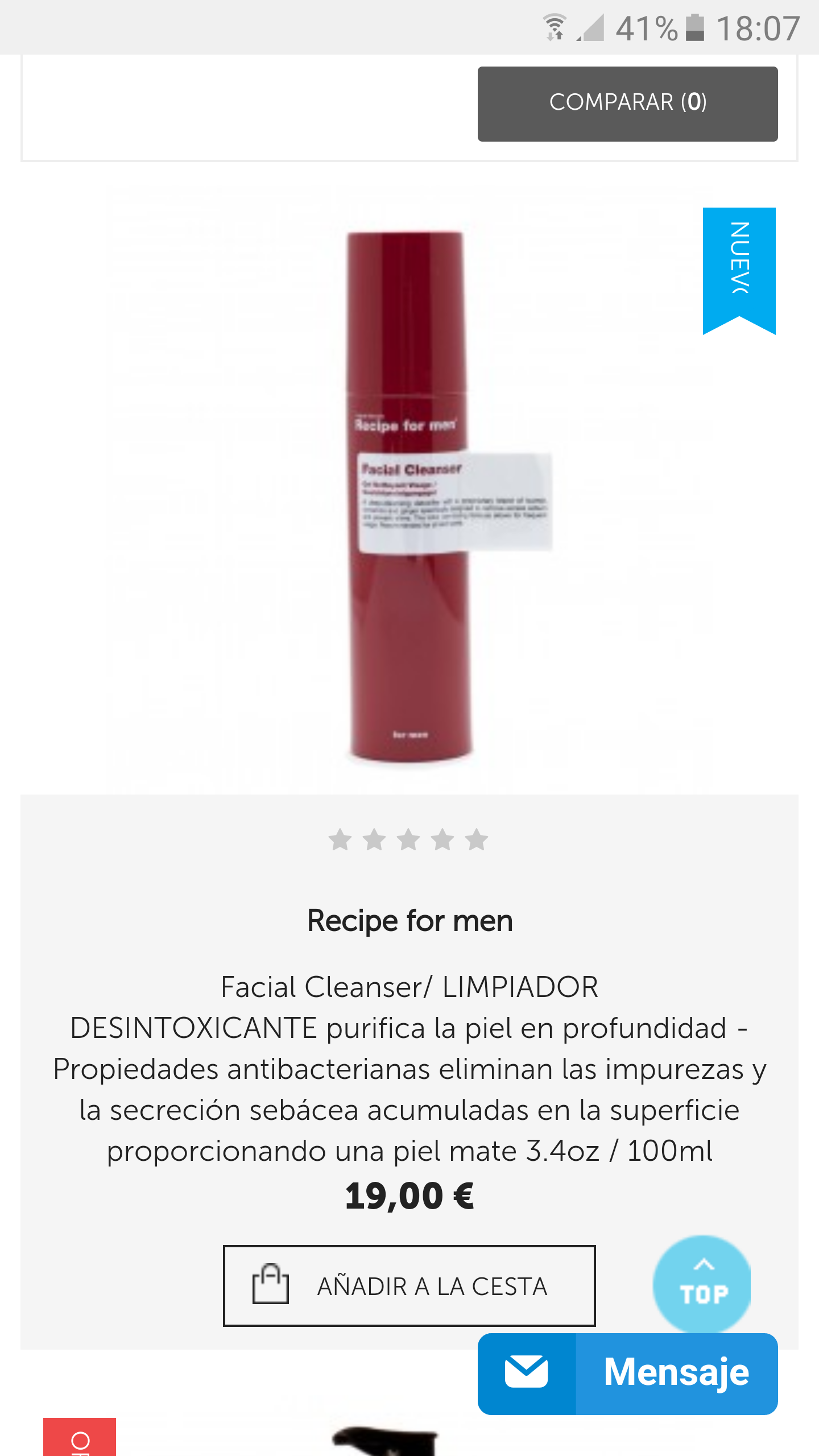The height and width of the screenshot is (1456, 819).
Task: Open the Mensaje contact widget
Action: click(627, 1374)
